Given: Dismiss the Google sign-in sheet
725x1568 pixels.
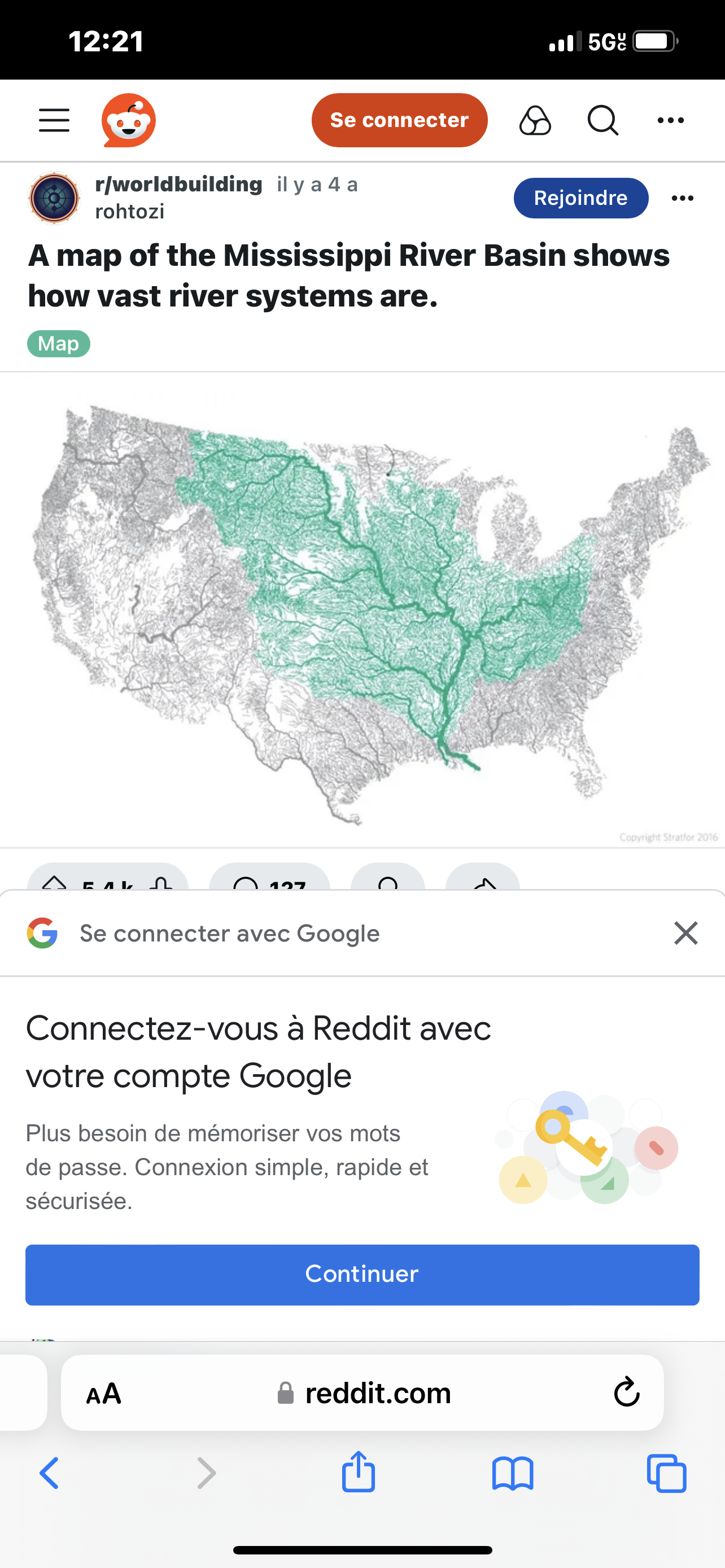Looking at the screenshot, I should [x=685, y=932].
